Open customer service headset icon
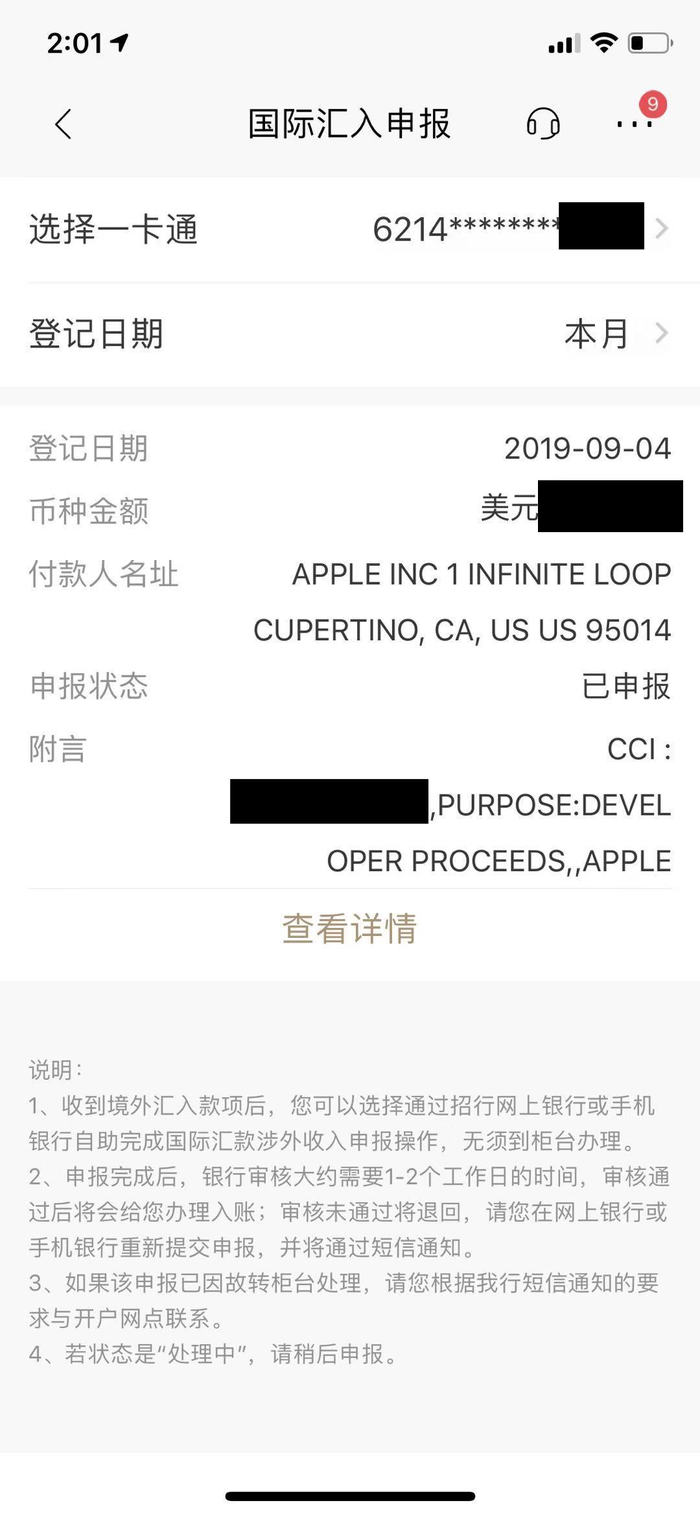The image size is (700, 1516). [543, 125]
